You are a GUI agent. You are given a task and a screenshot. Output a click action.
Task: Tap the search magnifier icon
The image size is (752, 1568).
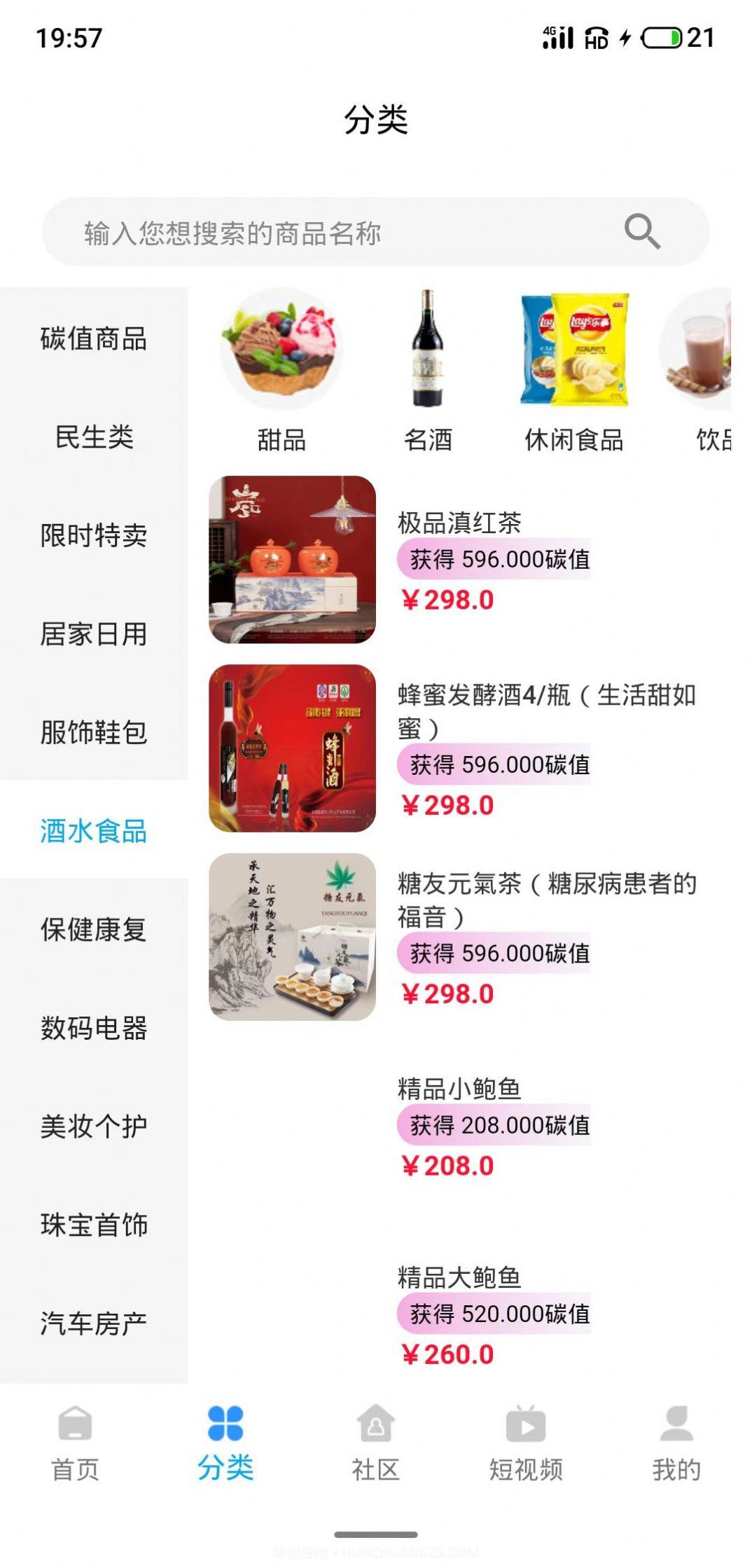click(641, 233)
